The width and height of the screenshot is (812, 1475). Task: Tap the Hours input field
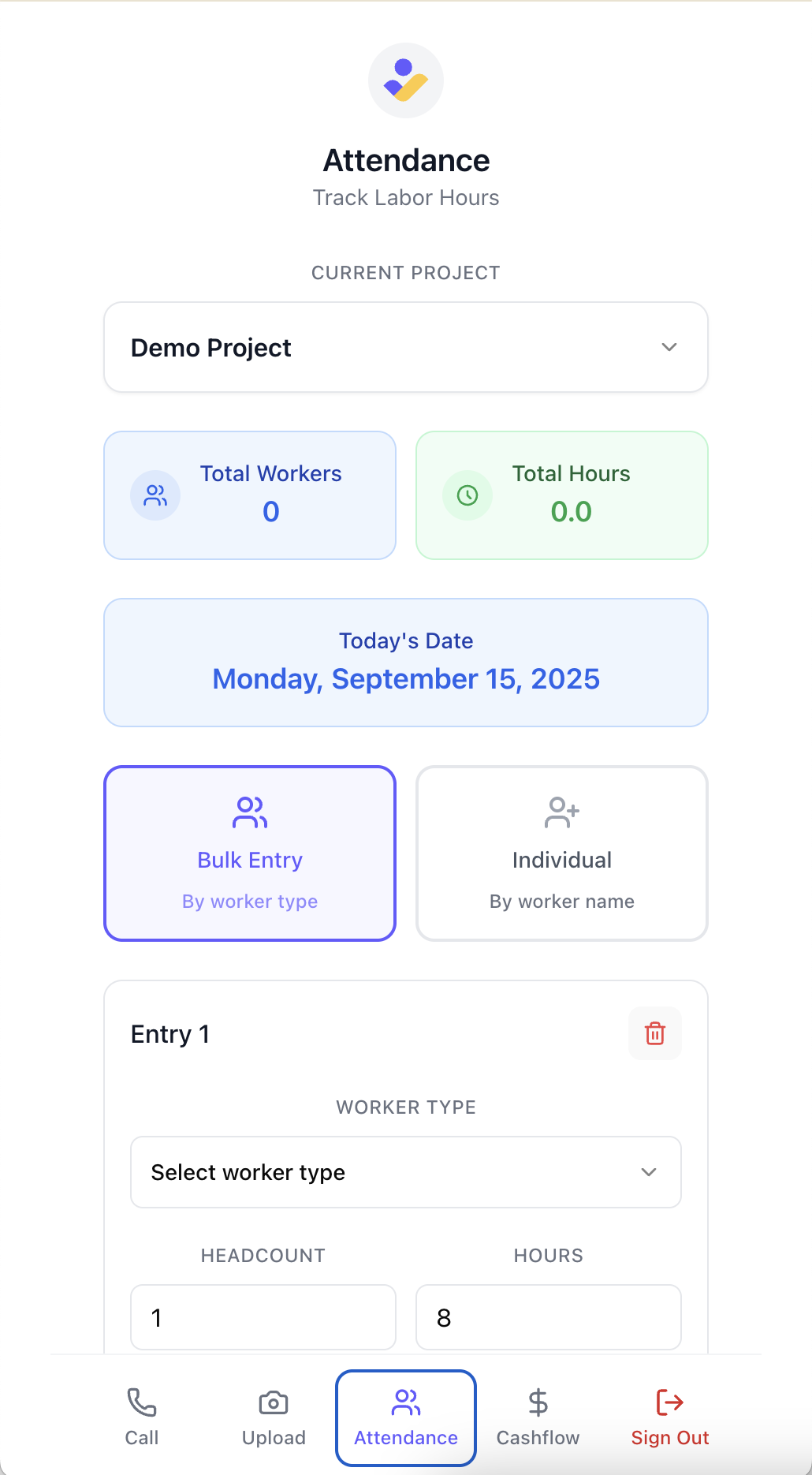click(548, 1317)
